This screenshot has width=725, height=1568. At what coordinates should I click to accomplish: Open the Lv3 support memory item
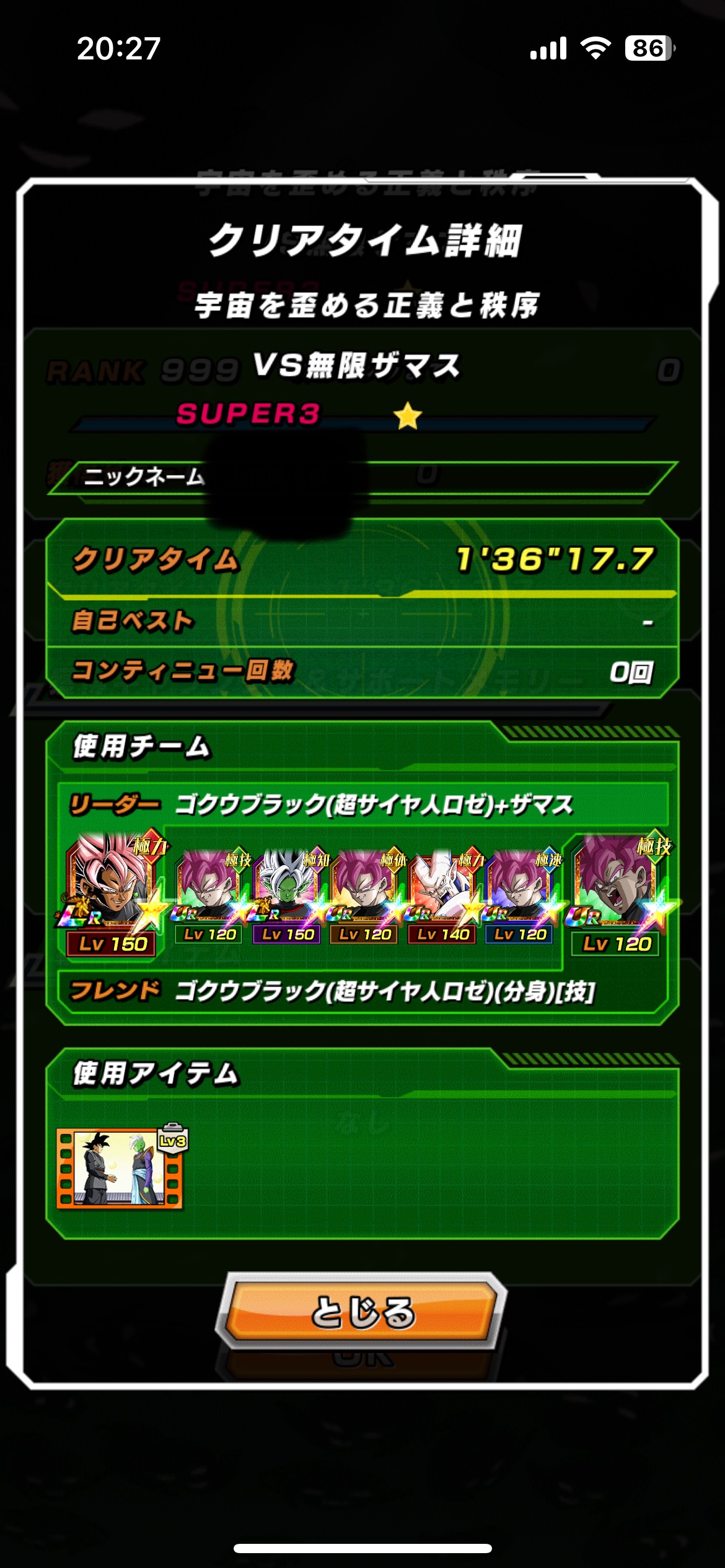pyautogui.click(x=121, y=1167)
